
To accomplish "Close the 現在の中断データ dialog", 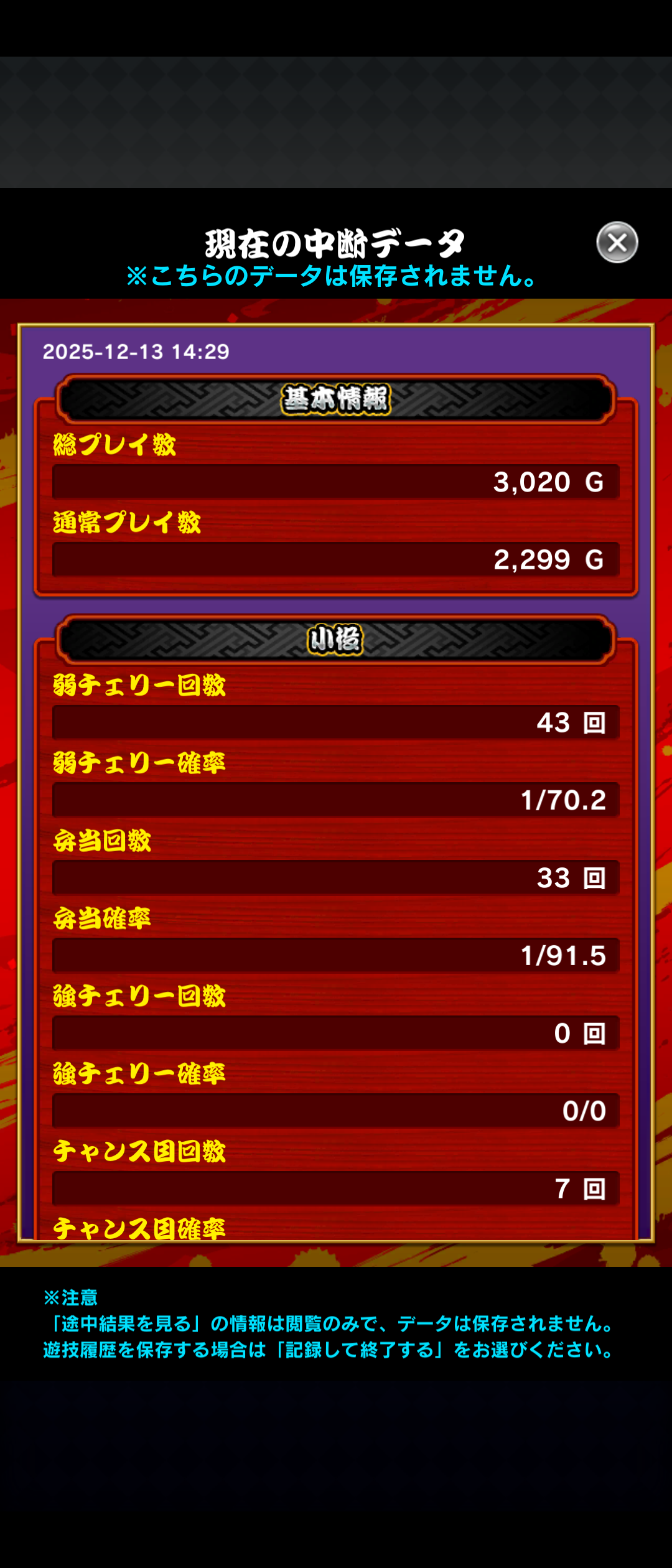I will (x=617, y=242).
